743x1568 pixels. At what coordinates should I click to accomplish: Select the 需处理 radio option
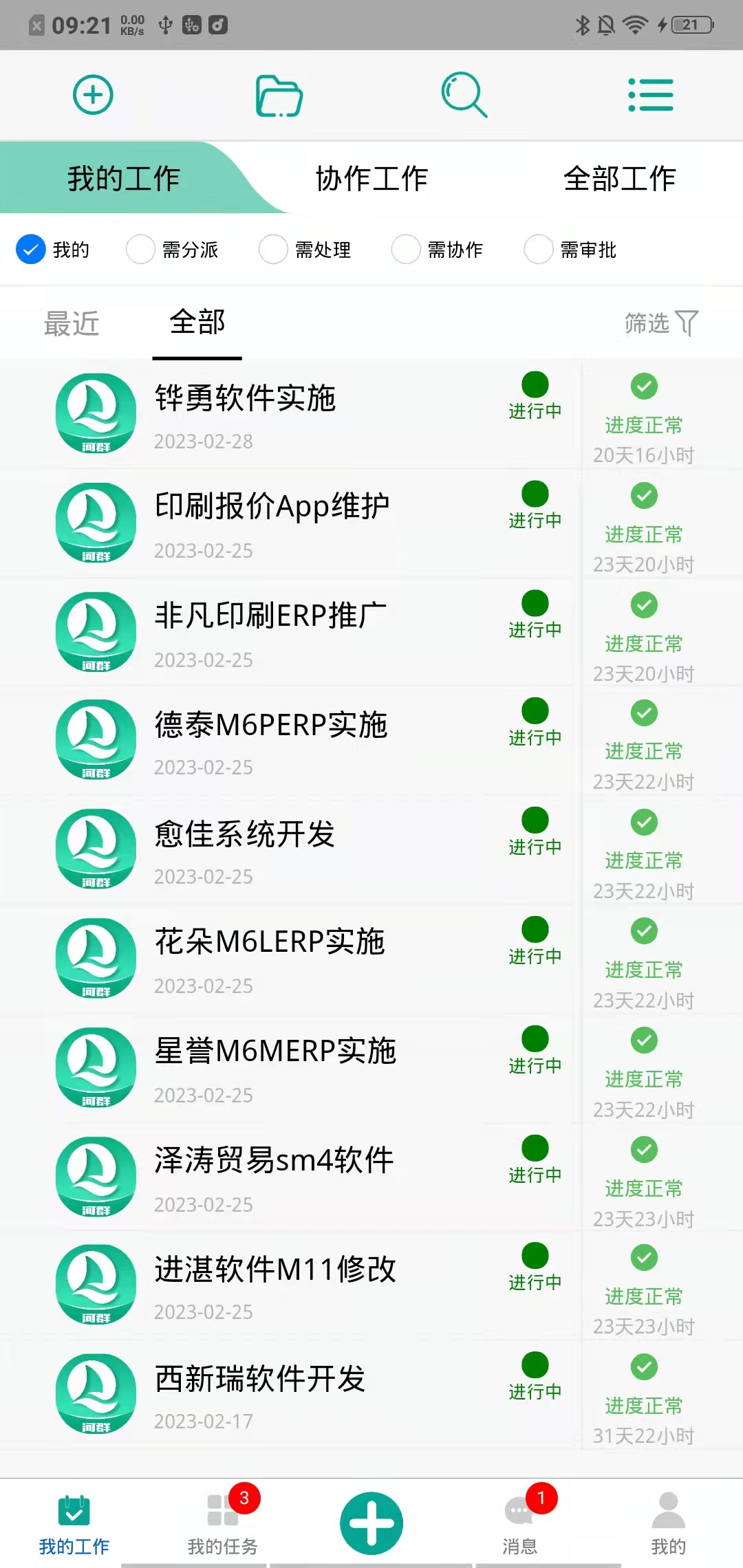(274, 250)
